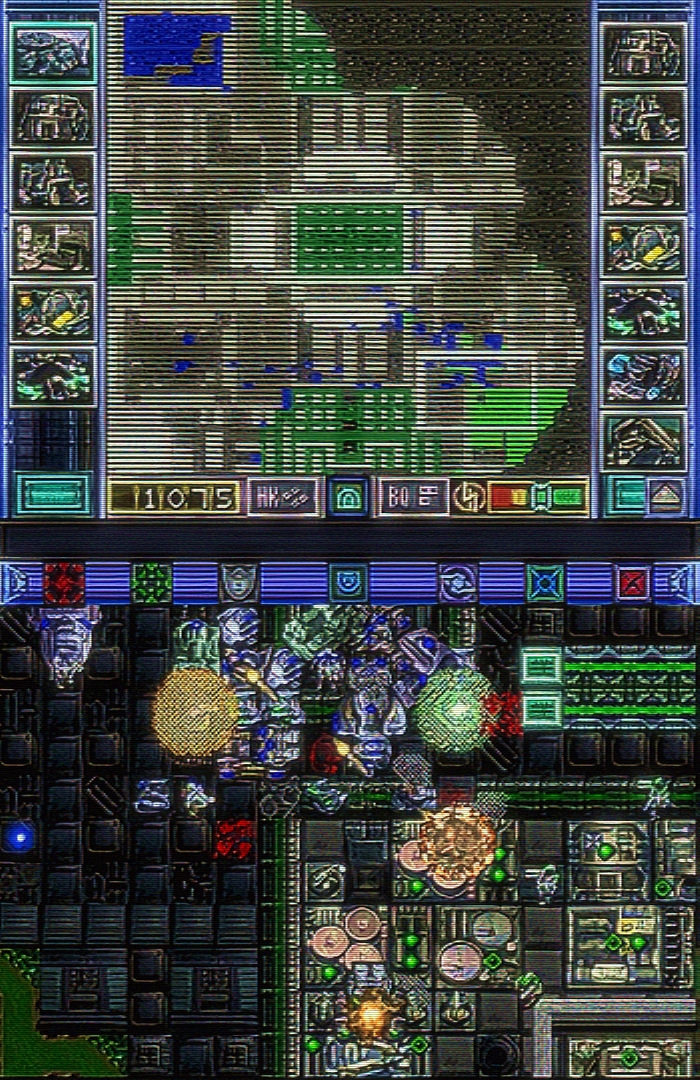This screenshot has width=700, height=1080.
Task: Tap the wide teal button under left build list
Action: [x=53, y=495]
